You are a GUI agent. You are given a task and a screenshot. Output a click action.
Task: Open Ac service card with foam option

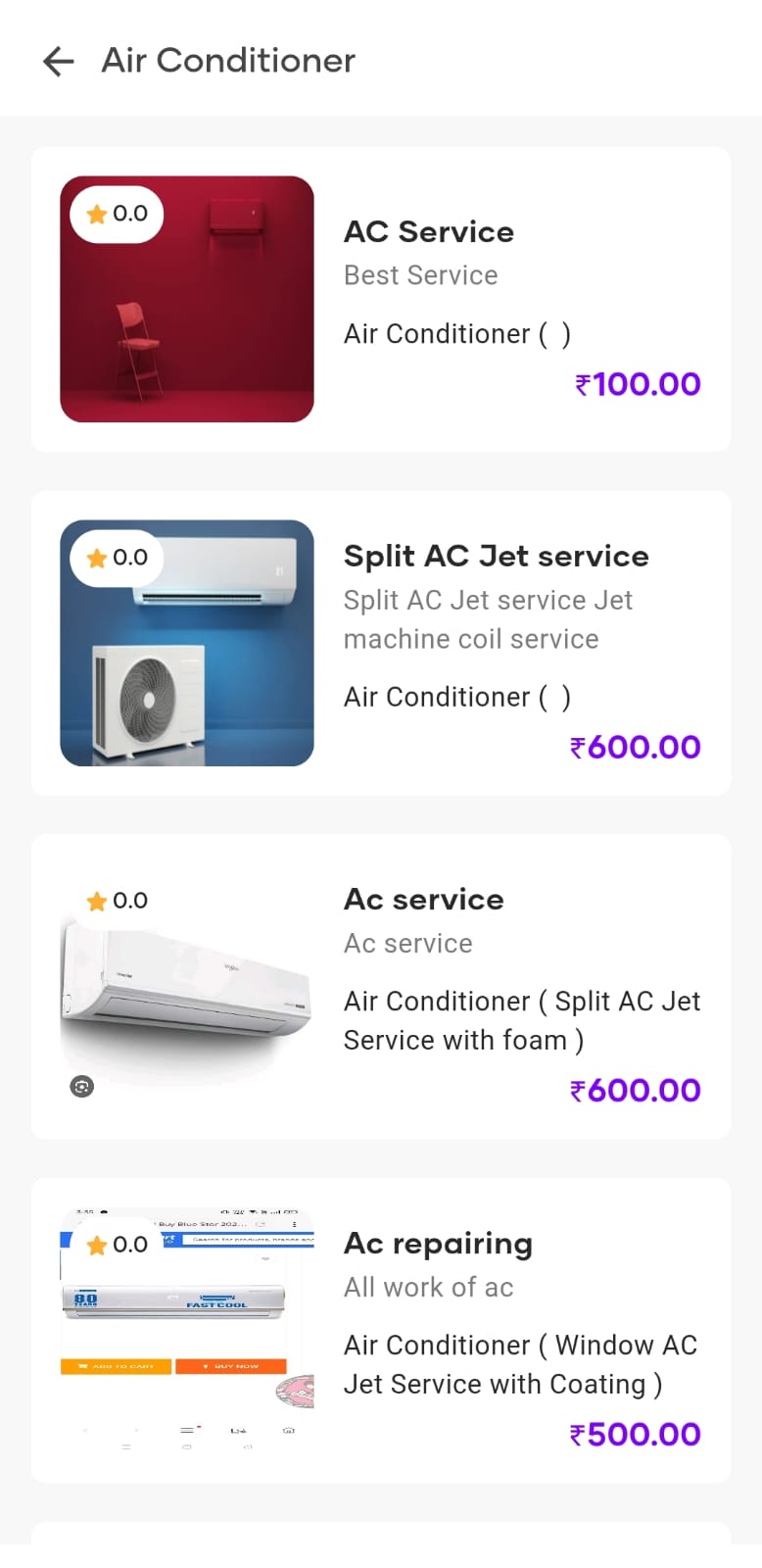380,986
